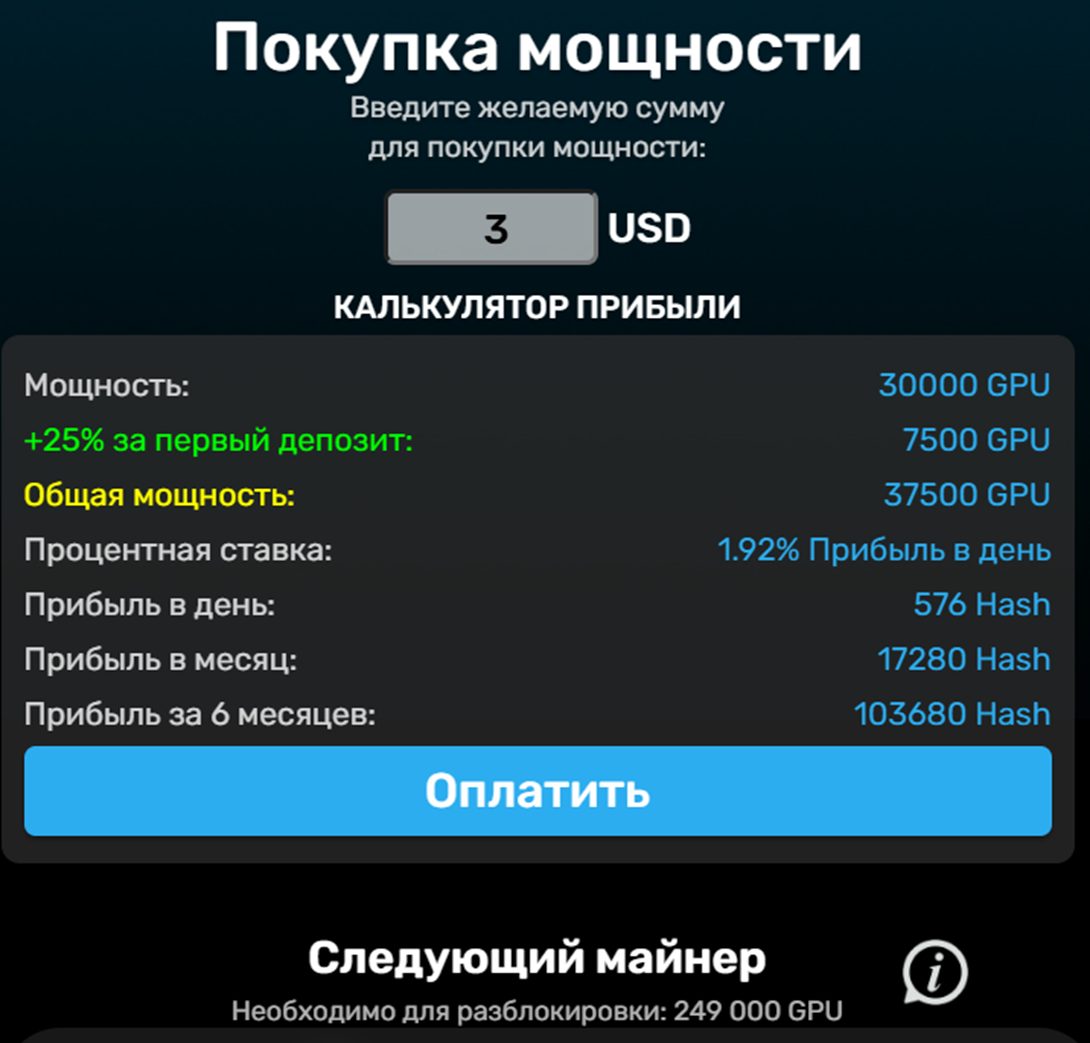Open the info icon next to Следующий майнер
Viewport: 1090px width, 1043px height.
[936, 970]
